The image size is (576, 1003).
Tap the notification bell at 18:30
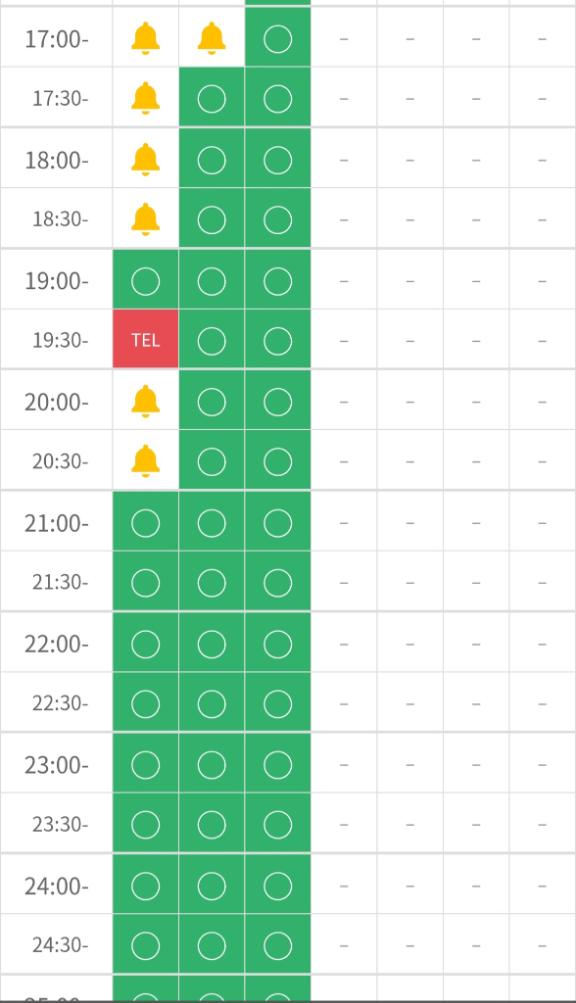(145, 219)
